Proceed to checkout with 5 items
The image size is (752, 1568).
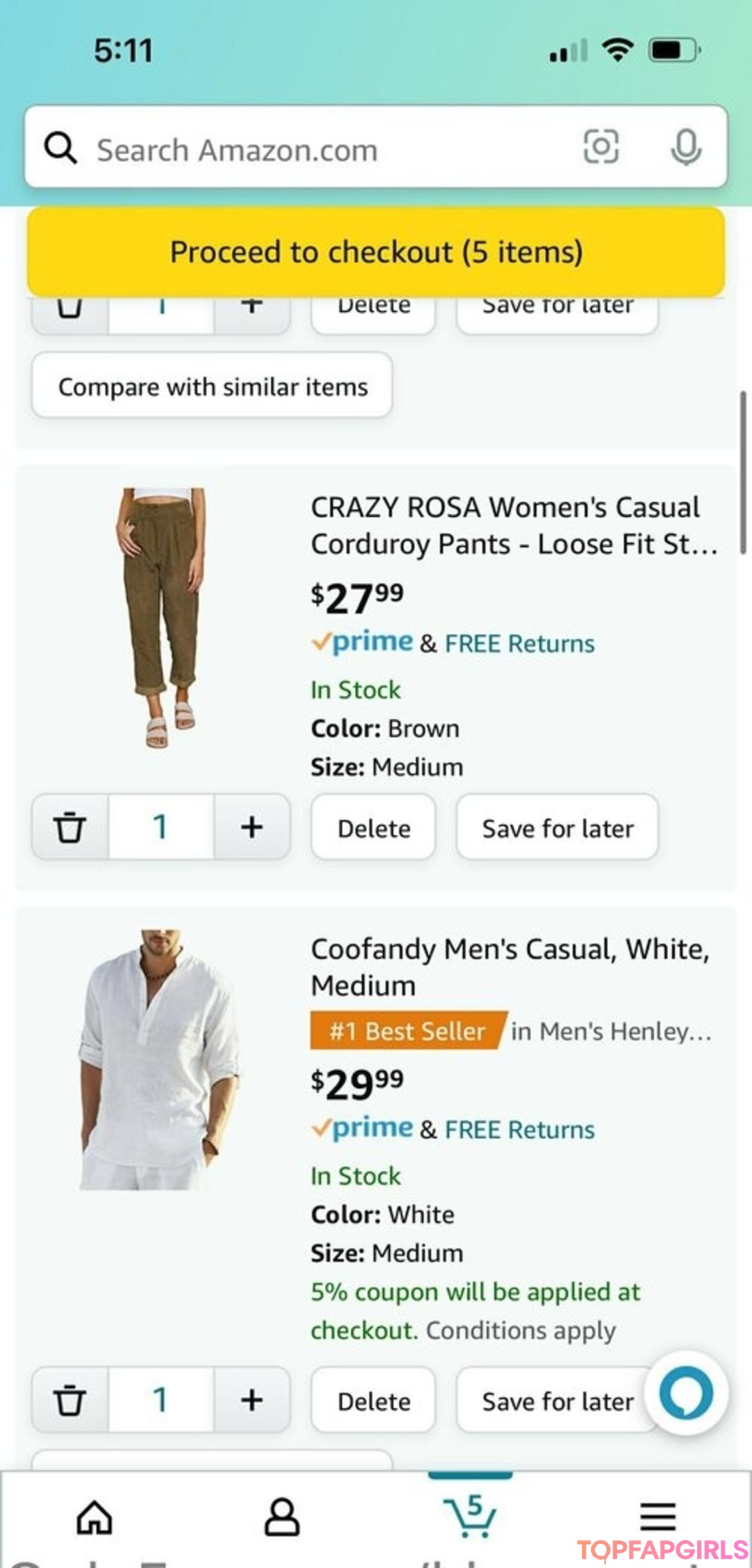[376, 252]
